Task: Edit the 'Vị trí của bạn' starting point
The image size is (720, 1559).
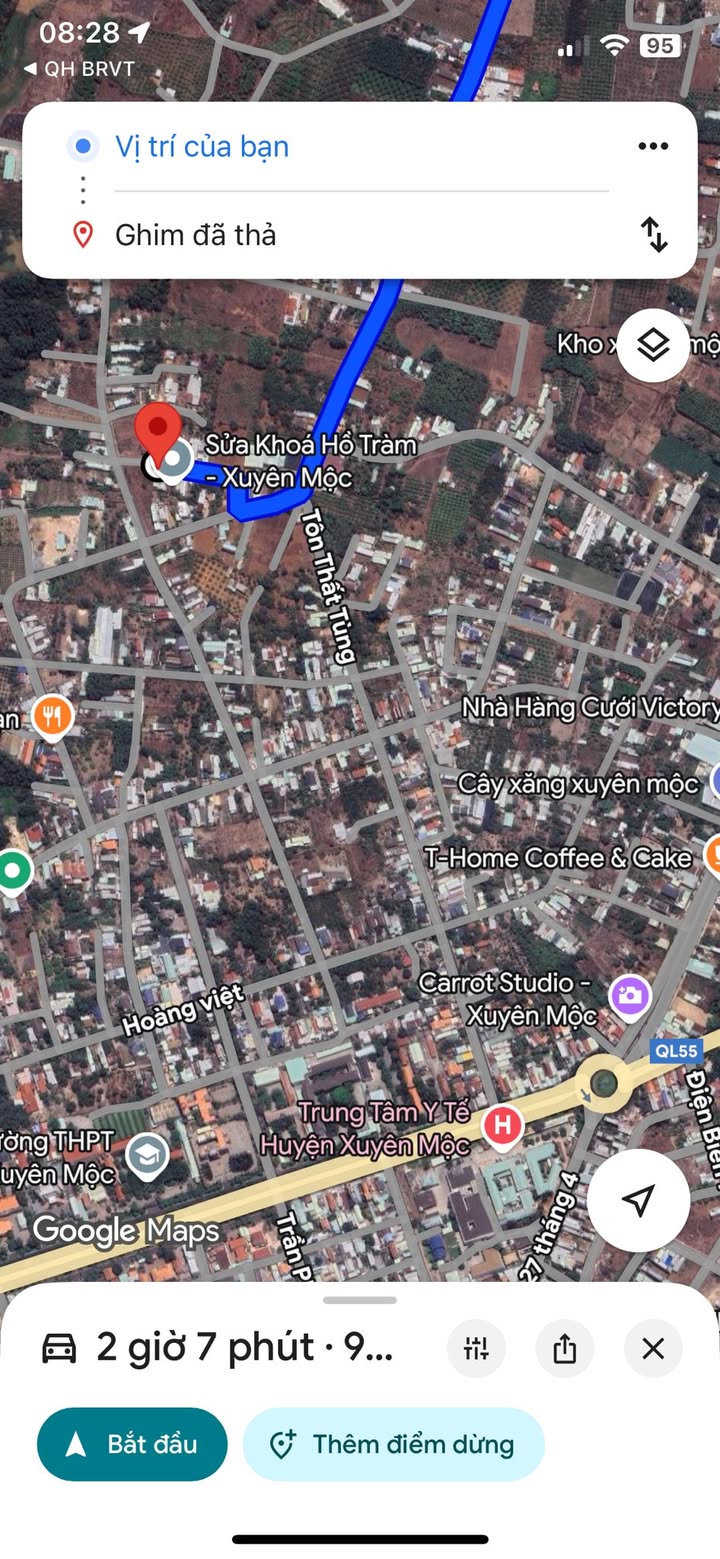Action: pos(202,146)
